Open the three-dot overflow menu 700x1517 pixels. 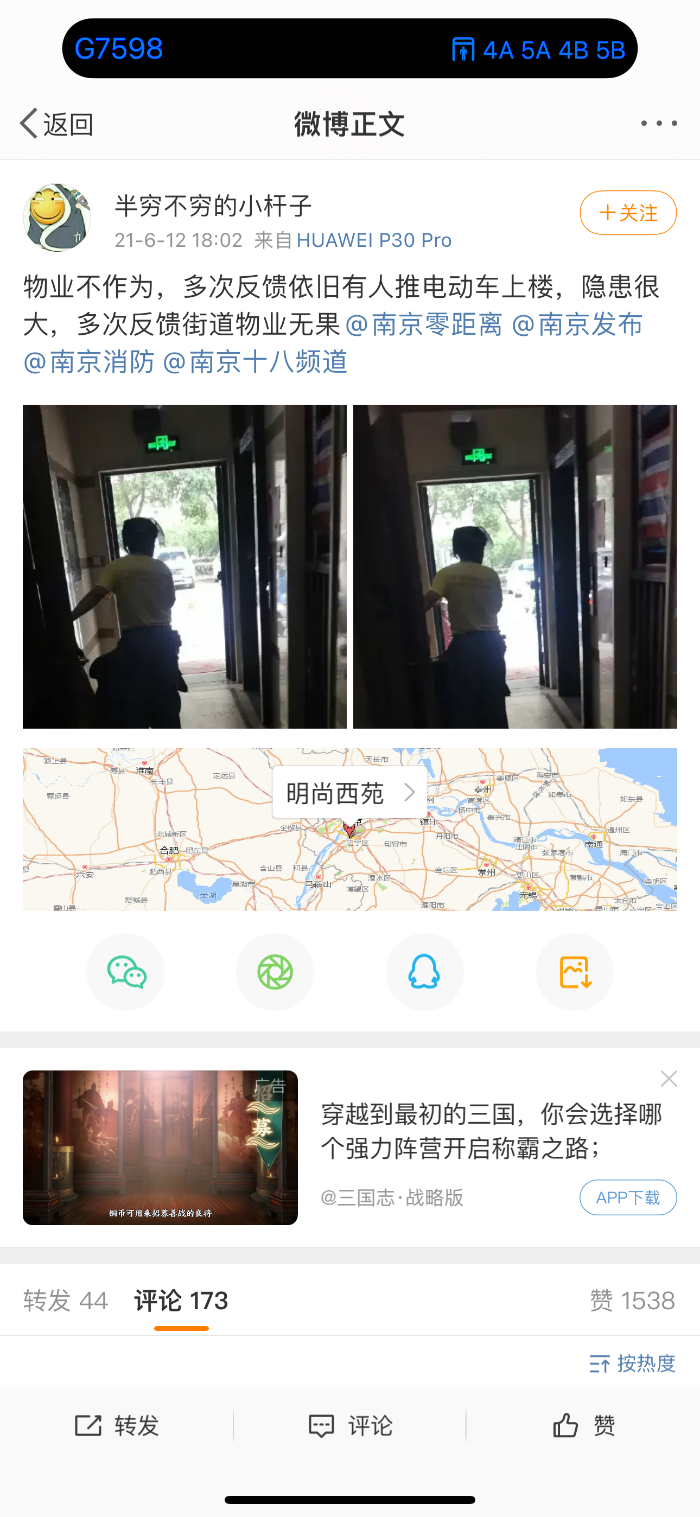(659, 124)
